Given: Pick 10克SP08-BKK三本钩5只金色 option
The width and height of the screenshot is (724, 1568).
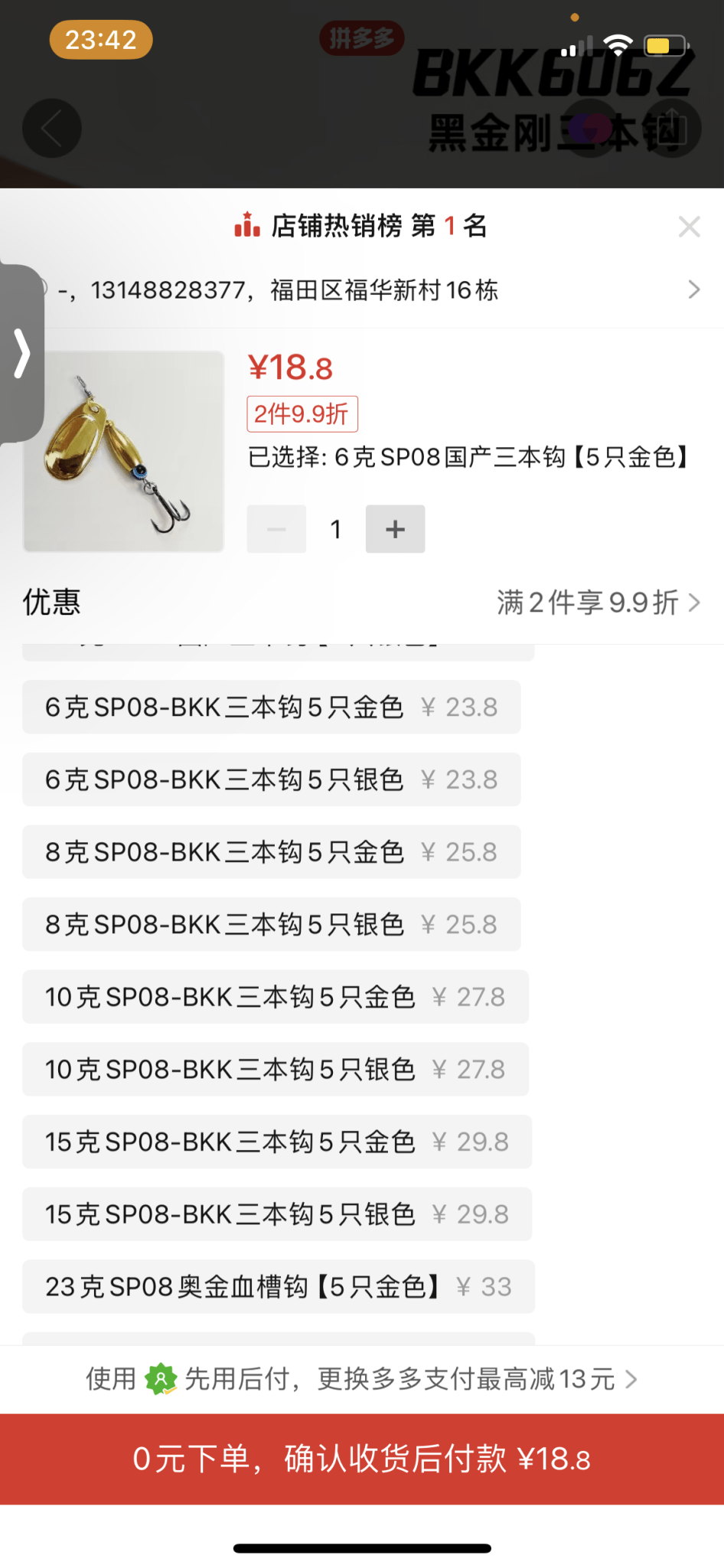Looking at the screenshot, I should pos(275,997).
